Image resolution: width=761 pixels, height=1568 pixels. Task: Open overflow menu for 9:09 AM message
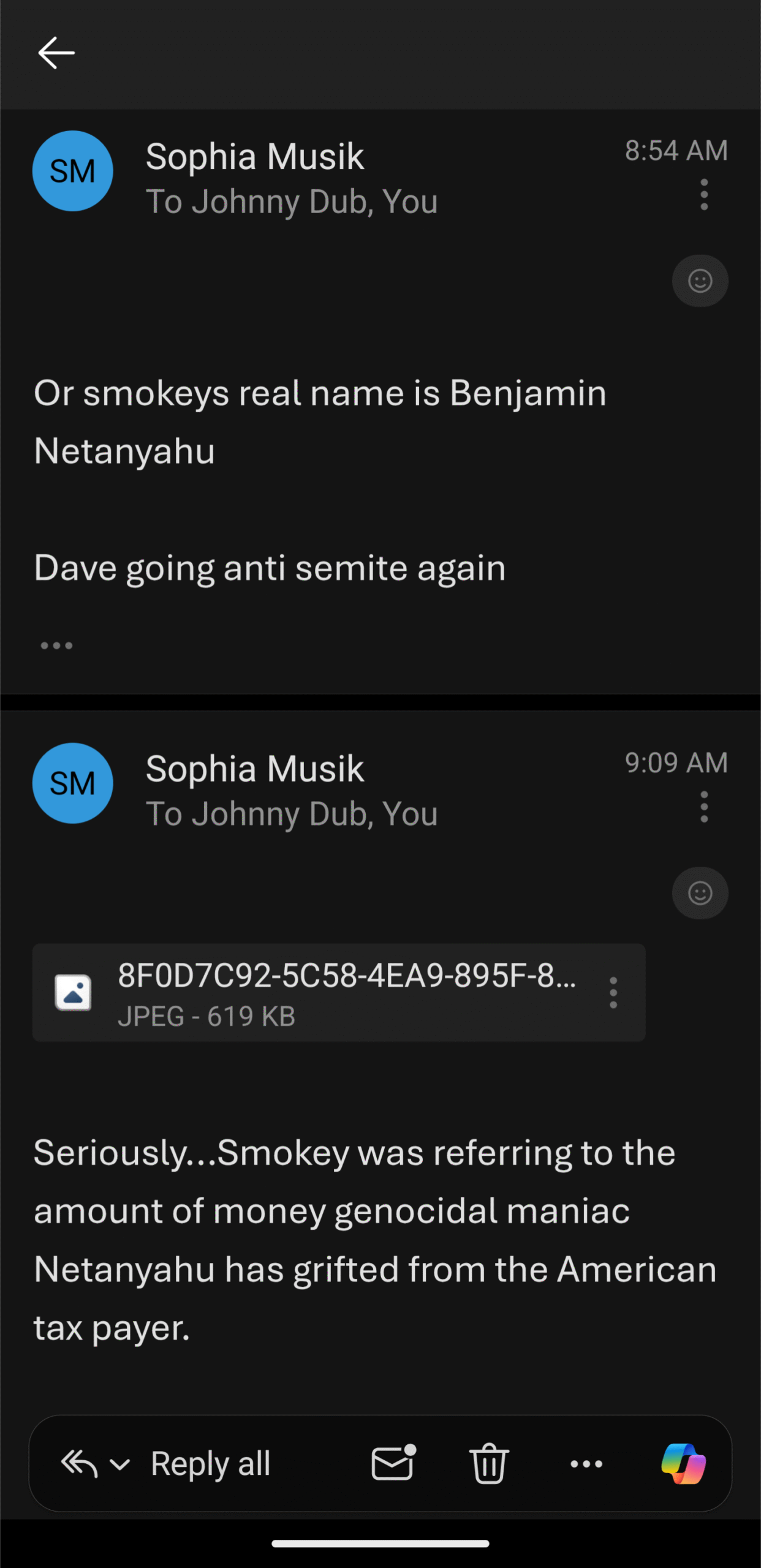pos(704,807)
